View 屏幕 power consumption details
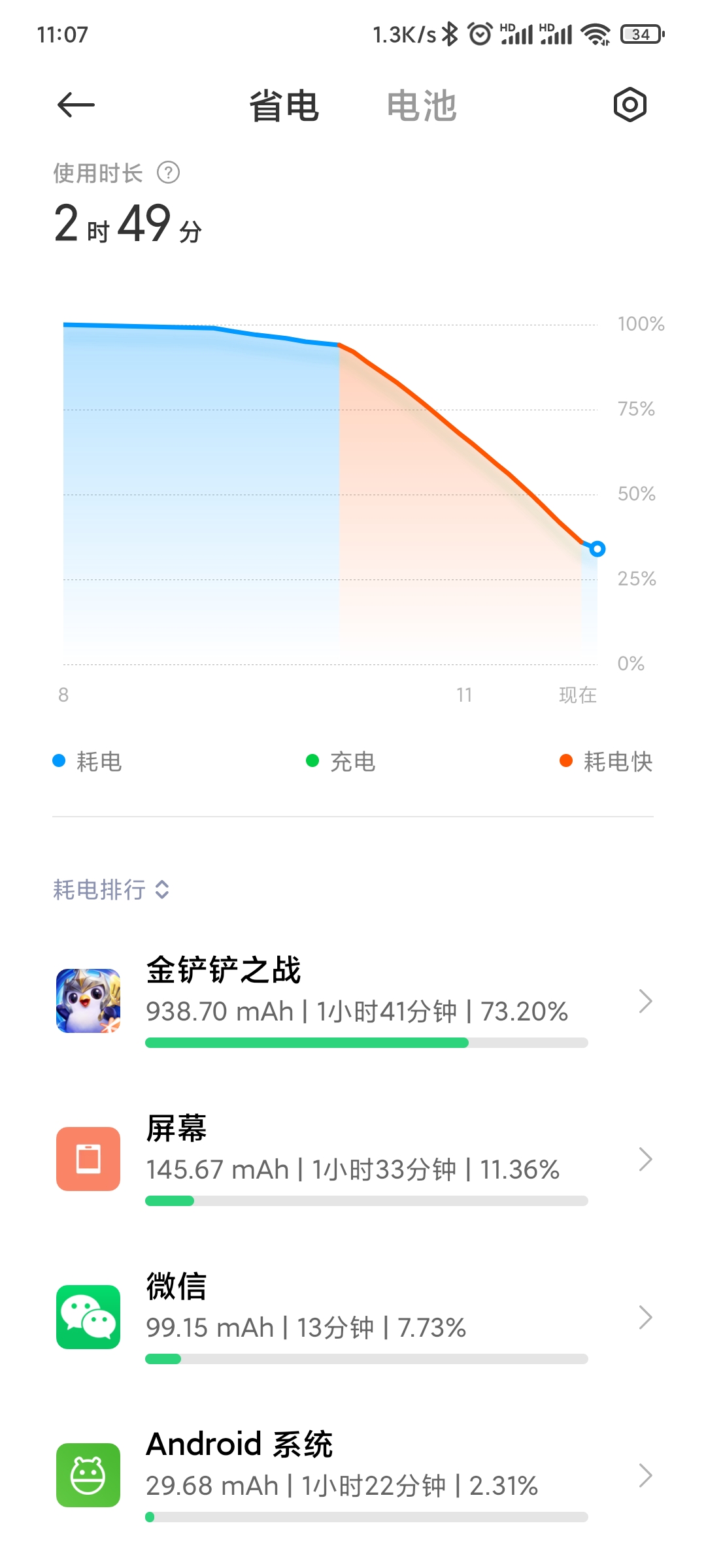706x1568 pixels. (x=353, y=1159)
